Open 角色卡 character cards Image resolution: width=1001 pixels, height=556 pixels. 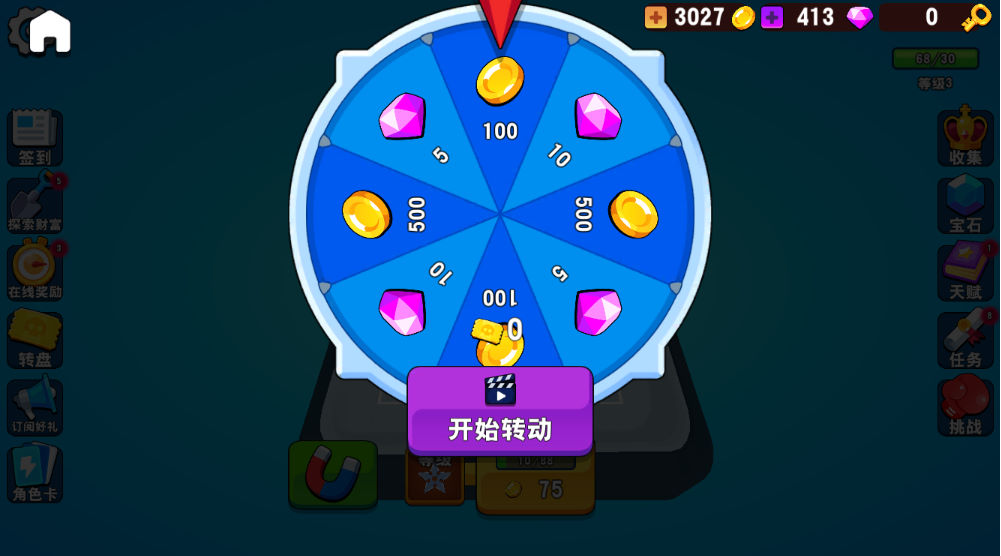[35, 473]
